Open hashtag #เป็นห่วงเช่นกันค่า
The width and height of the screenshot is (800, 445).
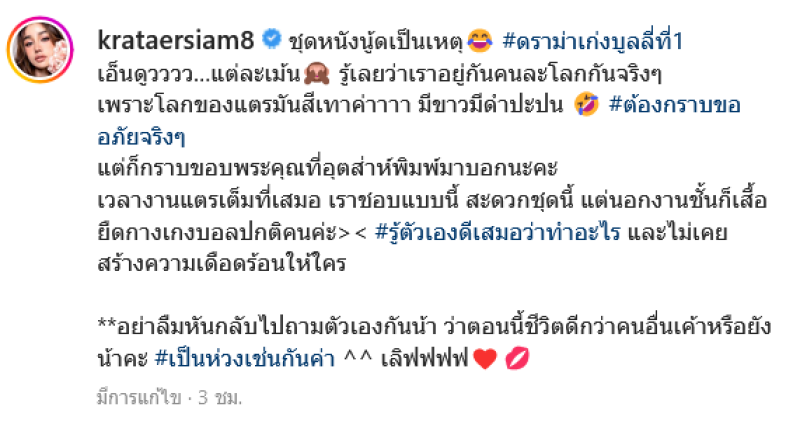click(x=236, y=355)
